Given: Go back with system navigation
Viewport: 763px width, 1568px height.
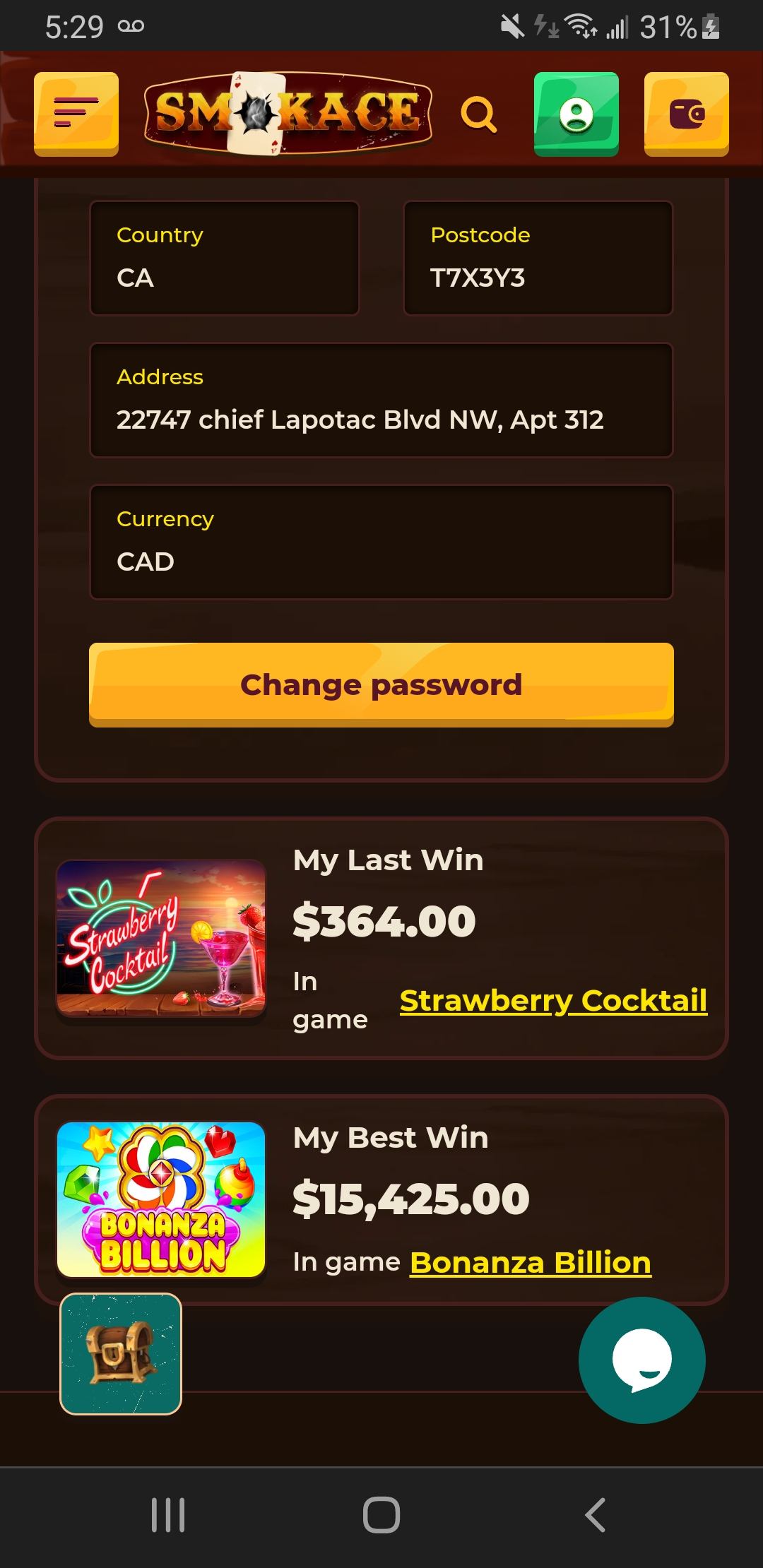Looking at the screenshot, I should [595, 1514].
